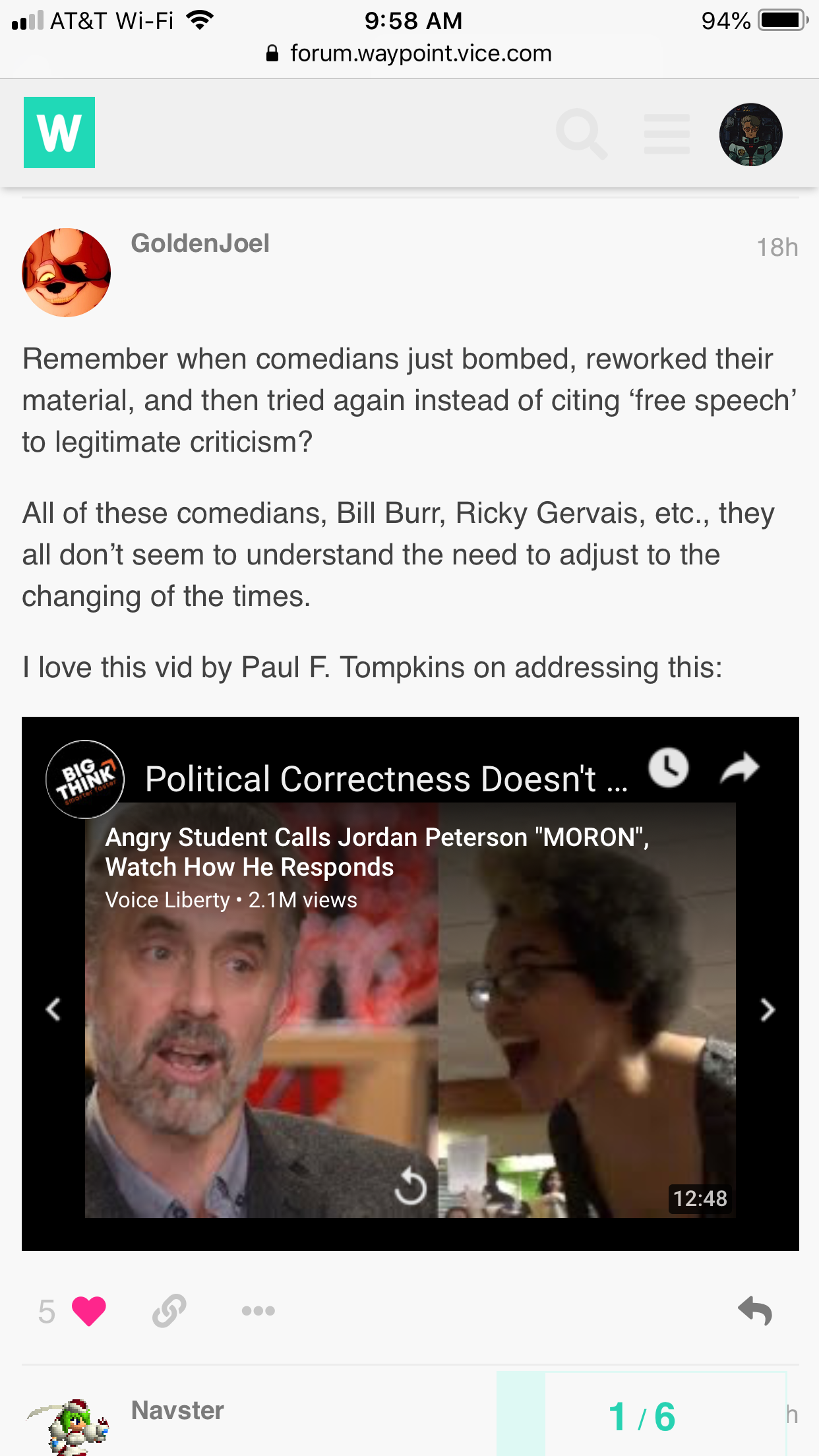The image size is (819, 1456).
Task: Show next suggested video
Action: [767, 1009]
